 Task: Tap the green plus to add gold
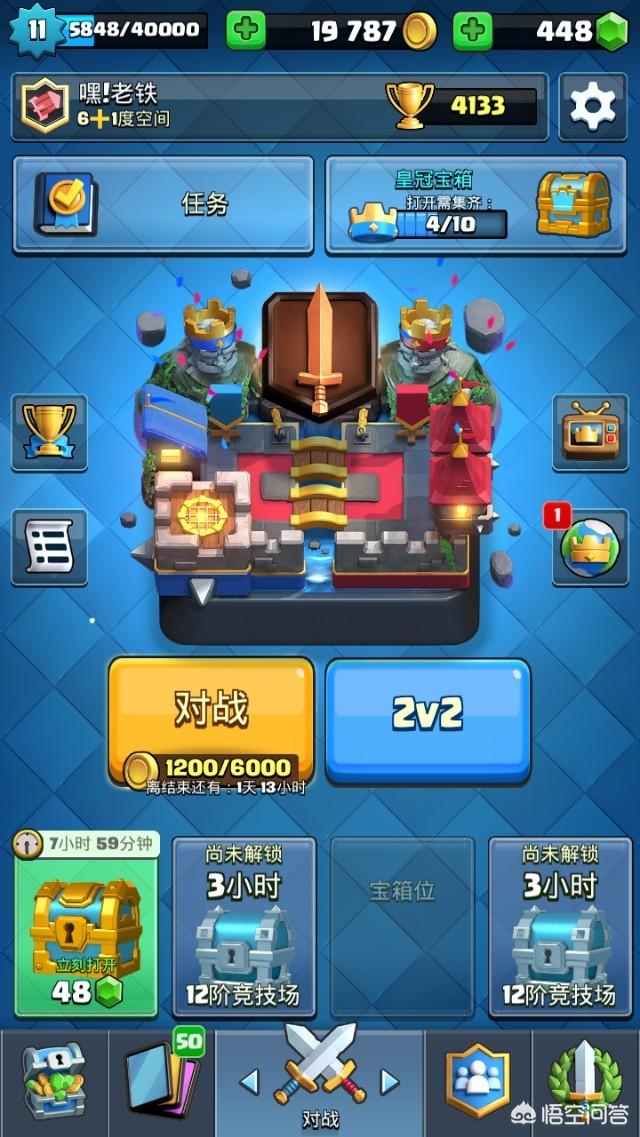(x=245, y=31)
